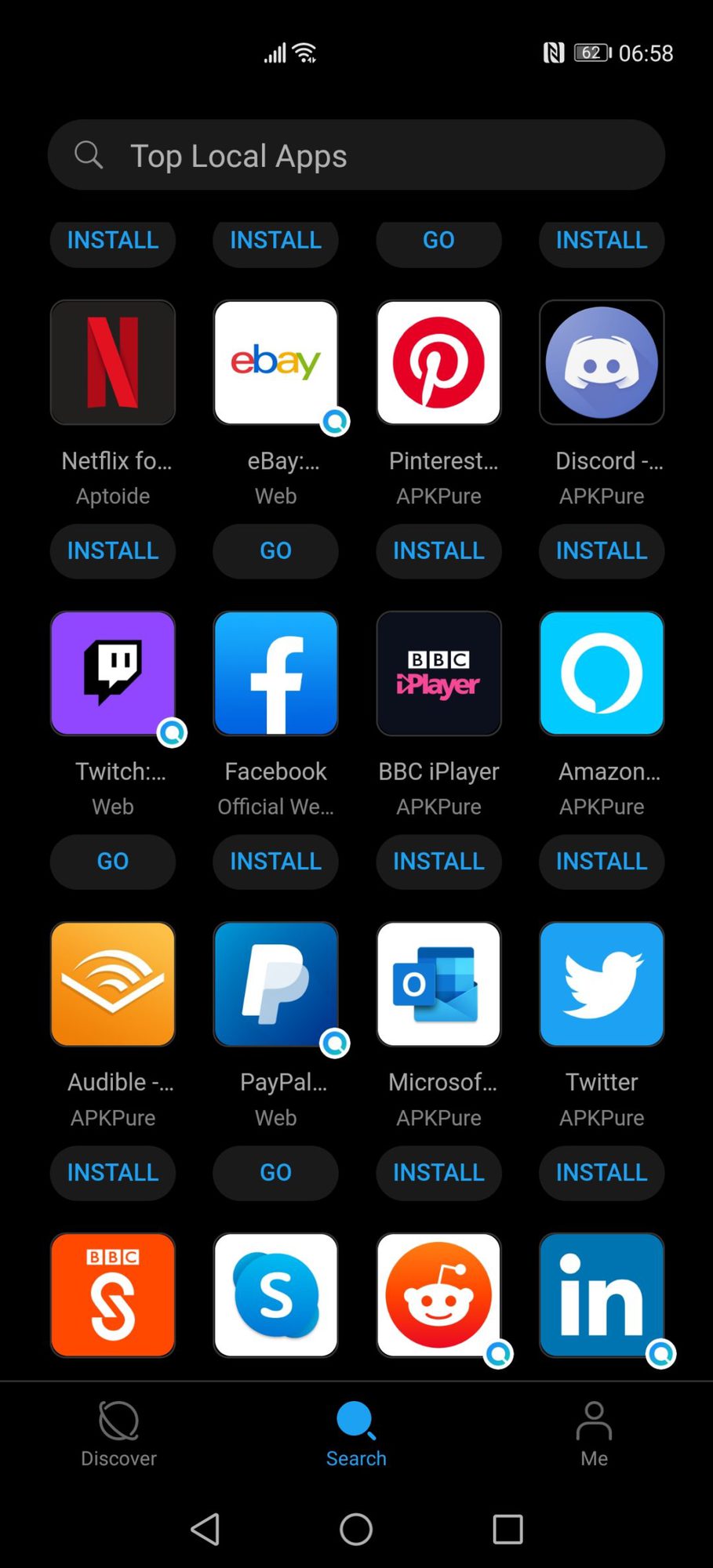Open the Audible app icon
Viewport: 713px width, 1568px height.
[112, 983]
